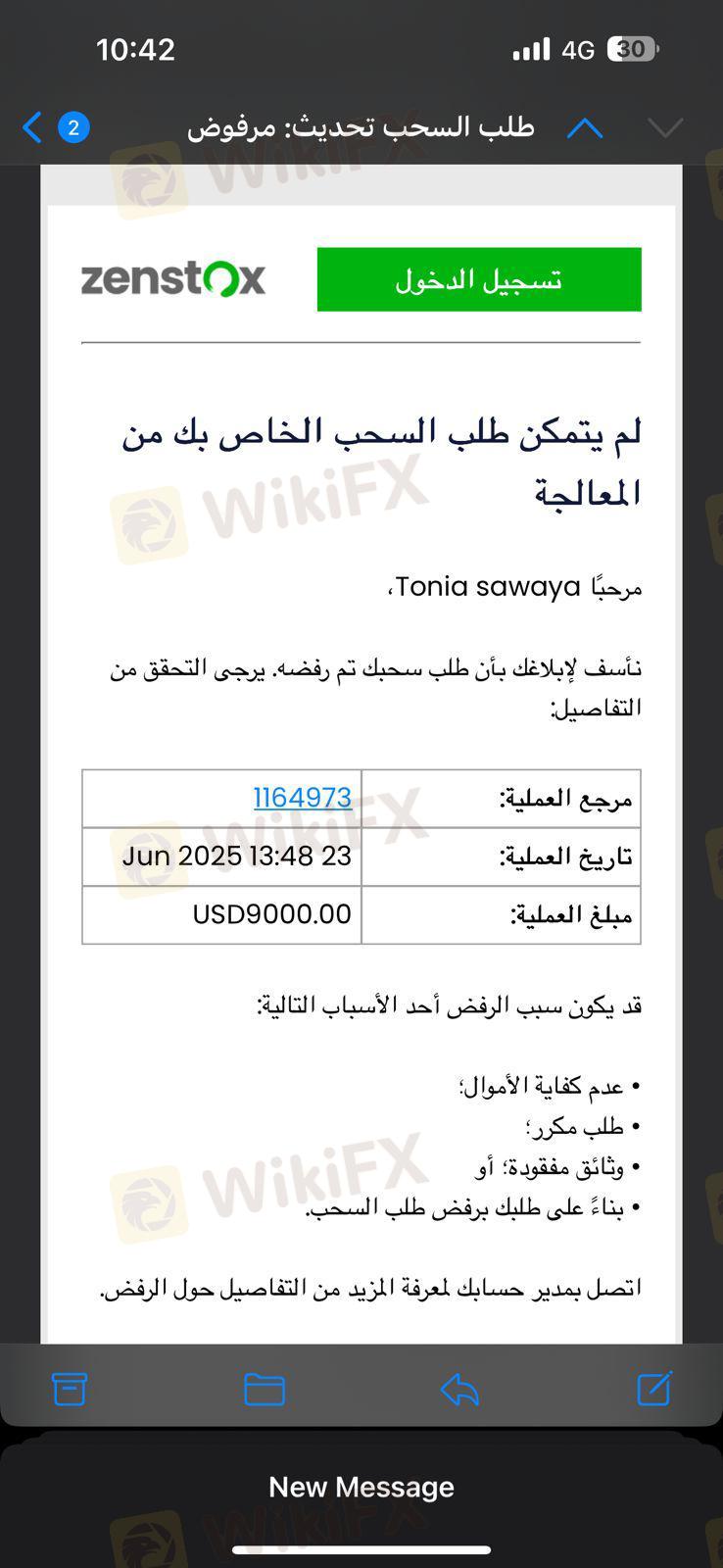Jump to the previous email with up arrow

[585, 127]
